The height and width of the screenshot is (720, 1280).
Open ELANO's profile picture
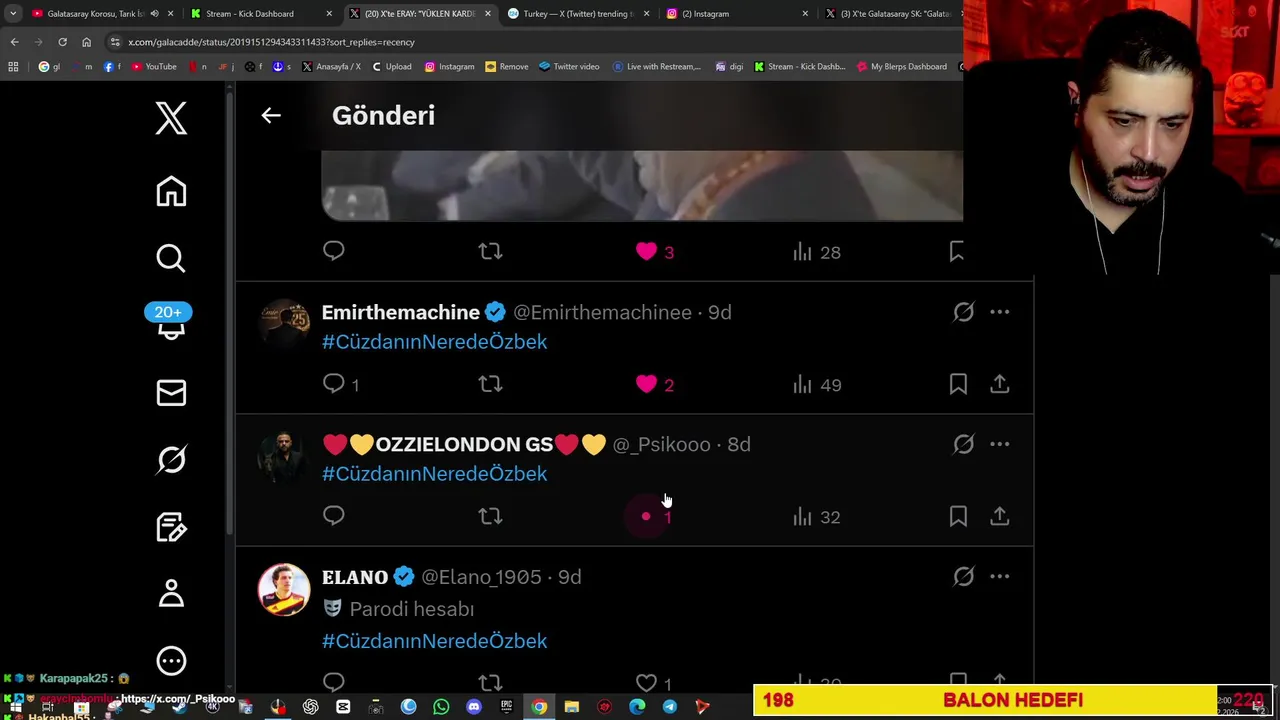pos(284,589)
